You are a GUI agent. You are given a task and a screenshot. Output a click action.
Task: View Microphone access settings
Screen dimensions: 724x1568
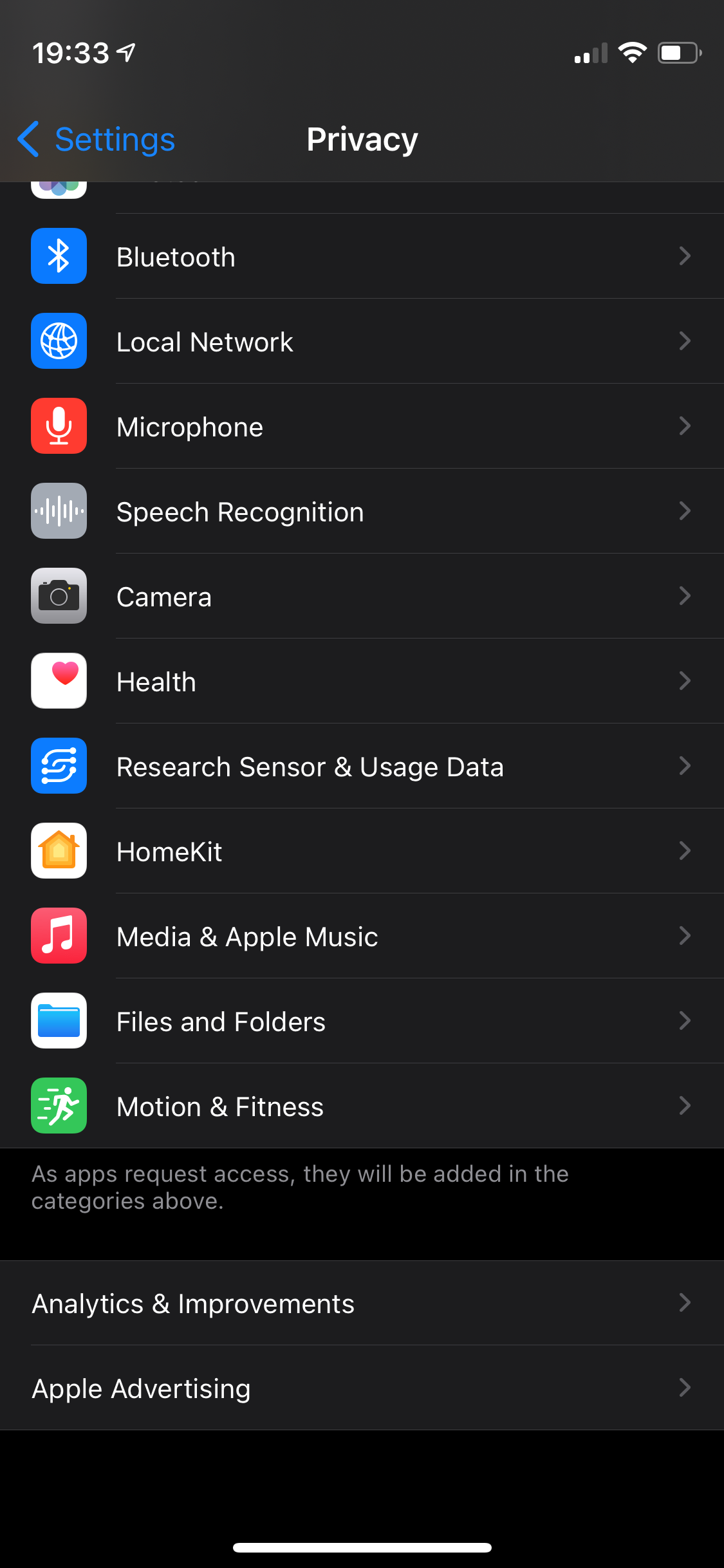point(362,426)
